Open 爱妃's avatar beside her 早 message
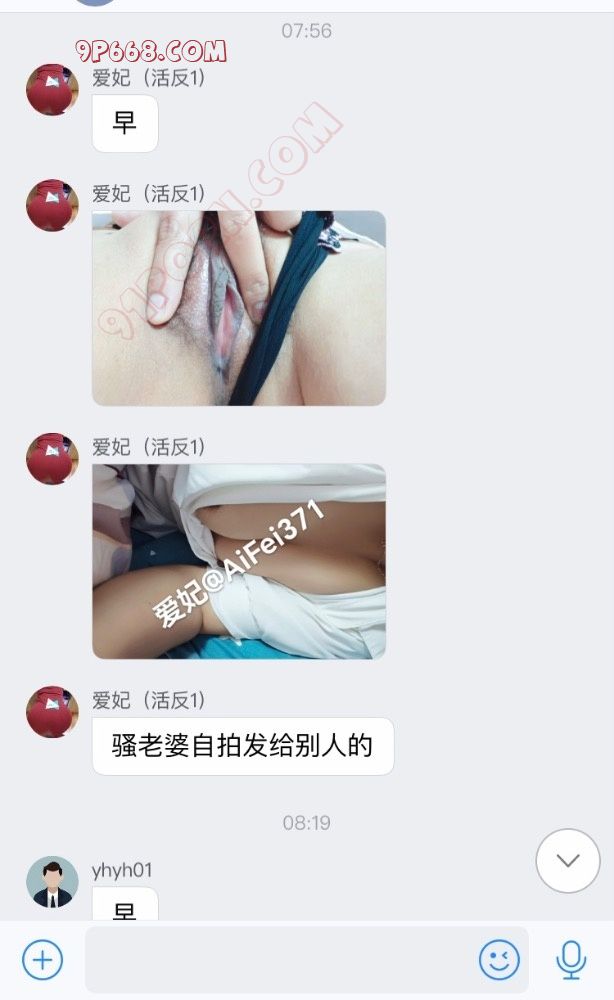This screenshot has height=1000, width=614. 52,90
